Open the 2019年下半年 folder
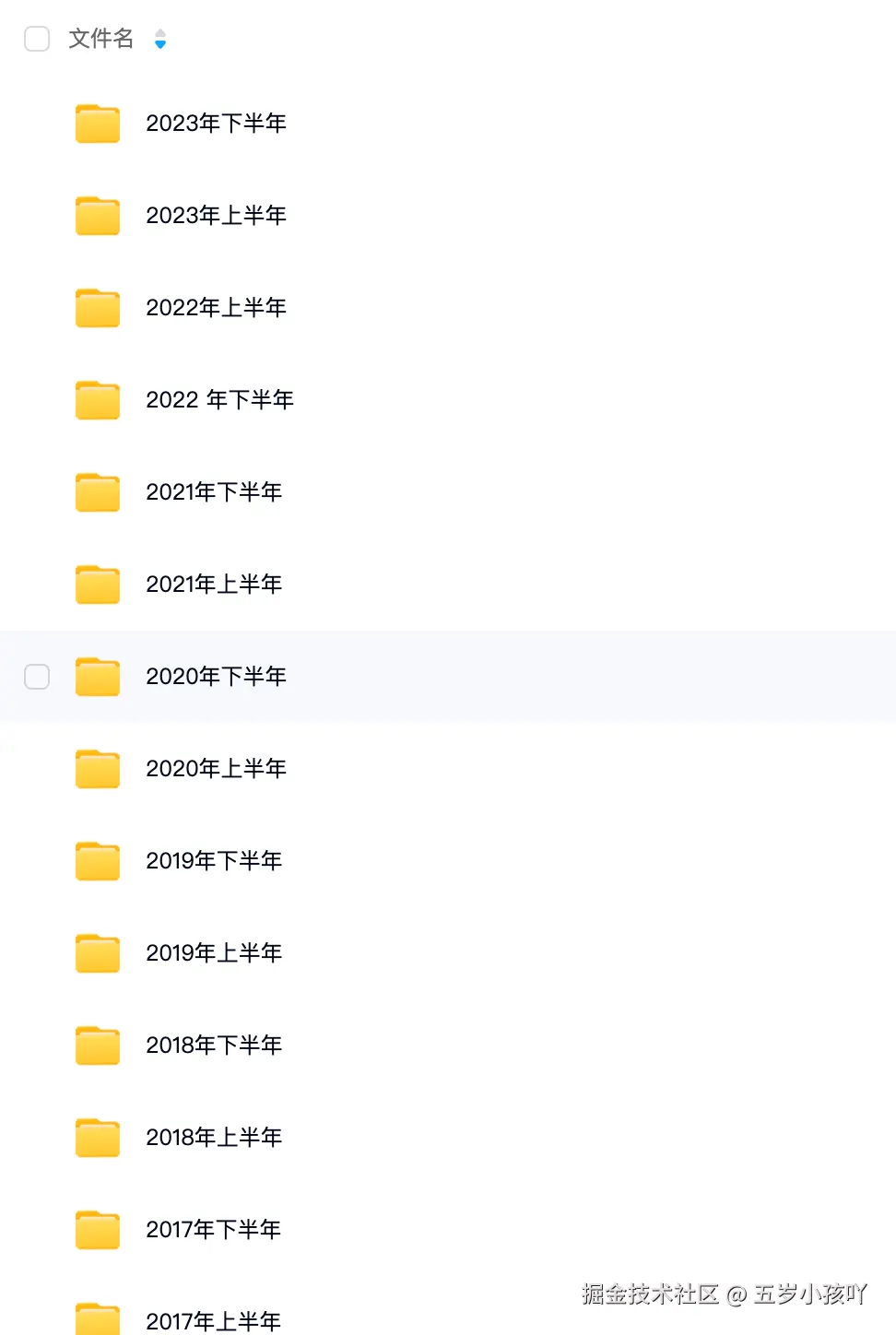 [214, 861]
